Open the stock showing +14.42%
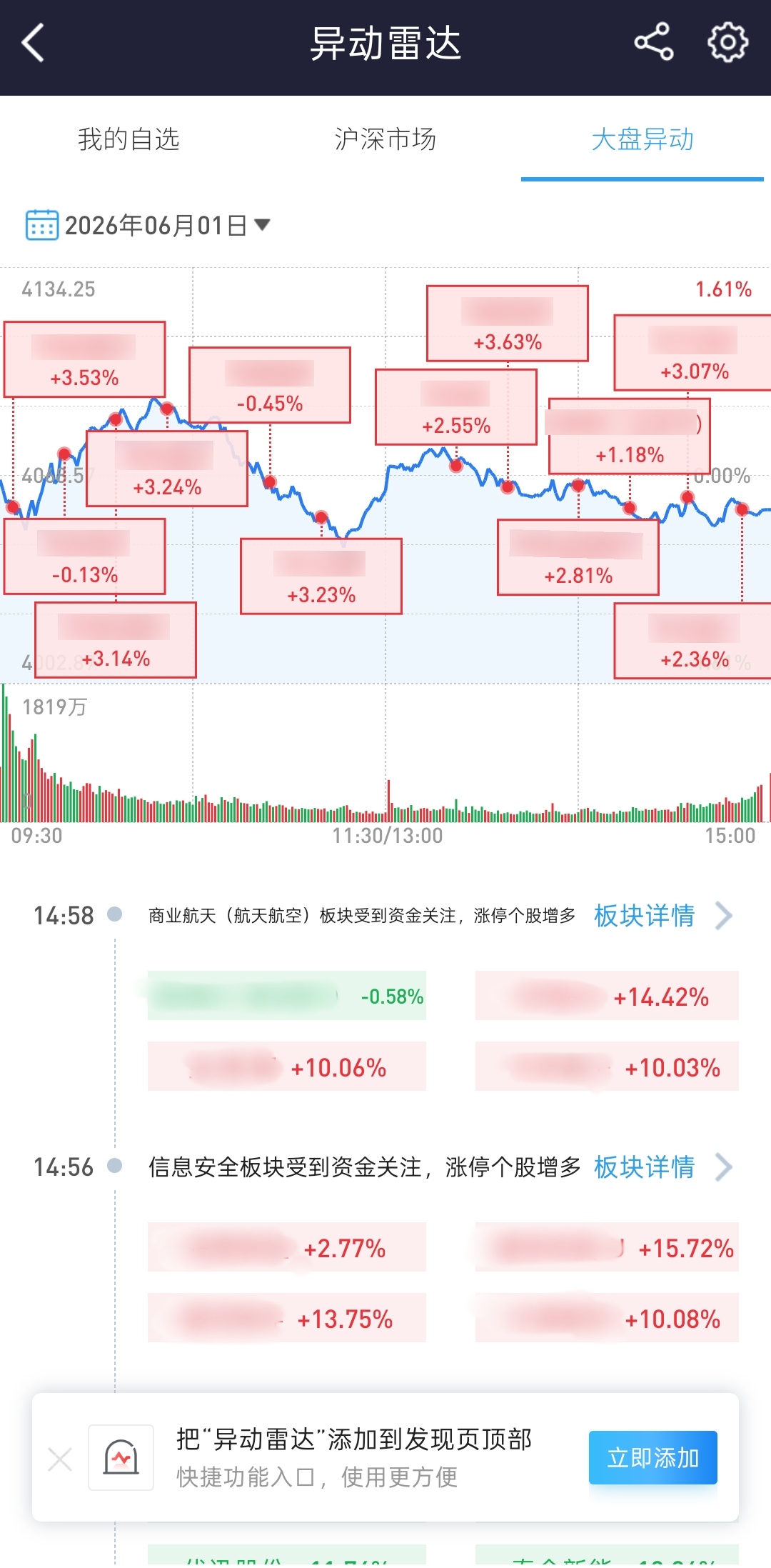771x1568 pixels. 607,996
